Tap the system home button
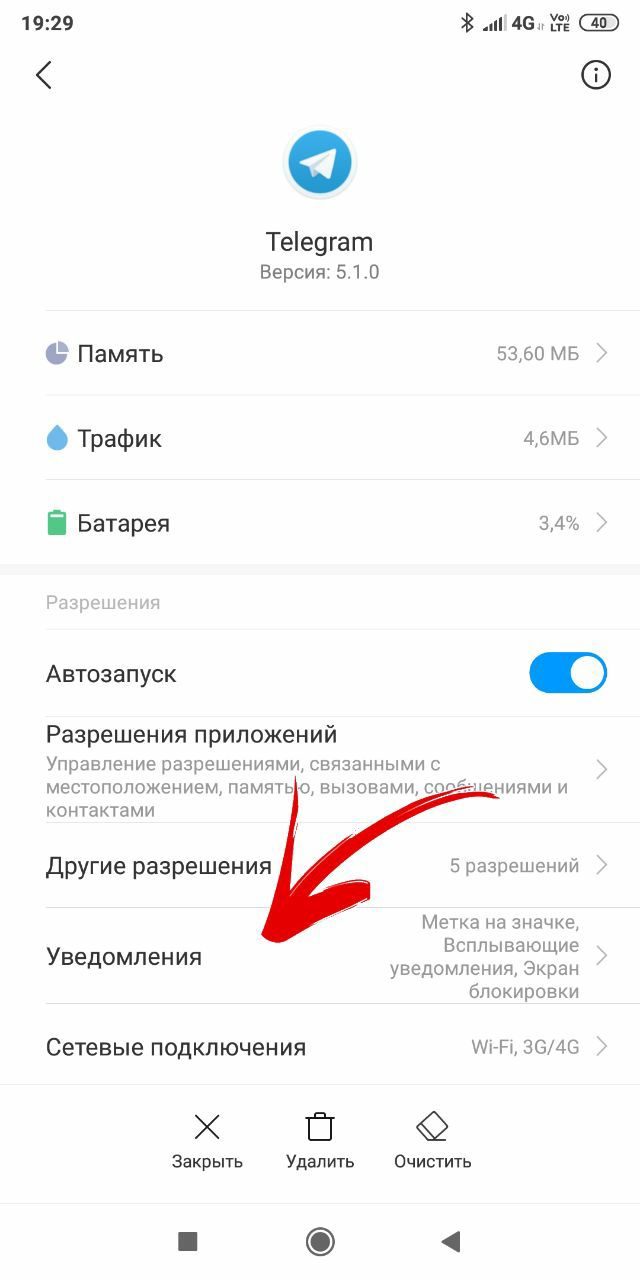The image size is (640, 1280). click(x=320, y=1242)
